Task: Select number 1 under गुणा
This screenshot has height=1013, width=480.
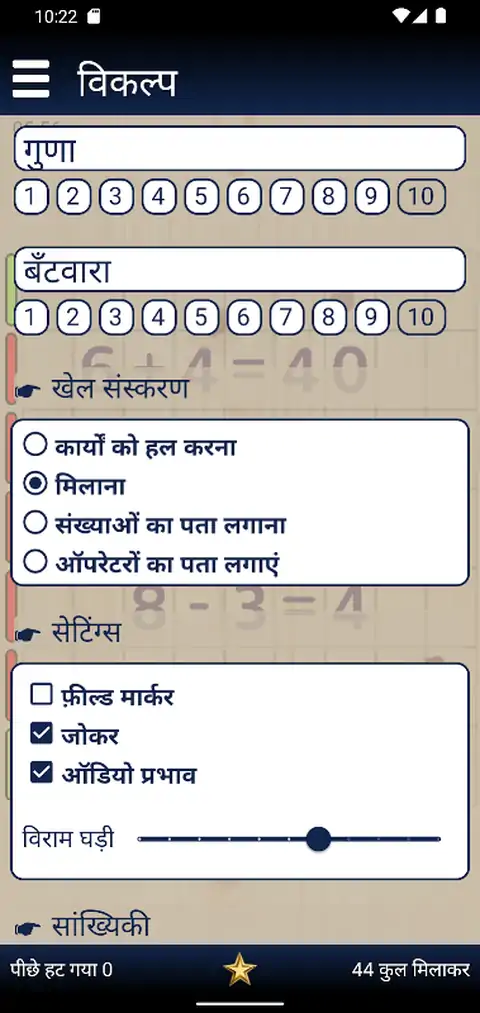Action: [x=31, y=196]
